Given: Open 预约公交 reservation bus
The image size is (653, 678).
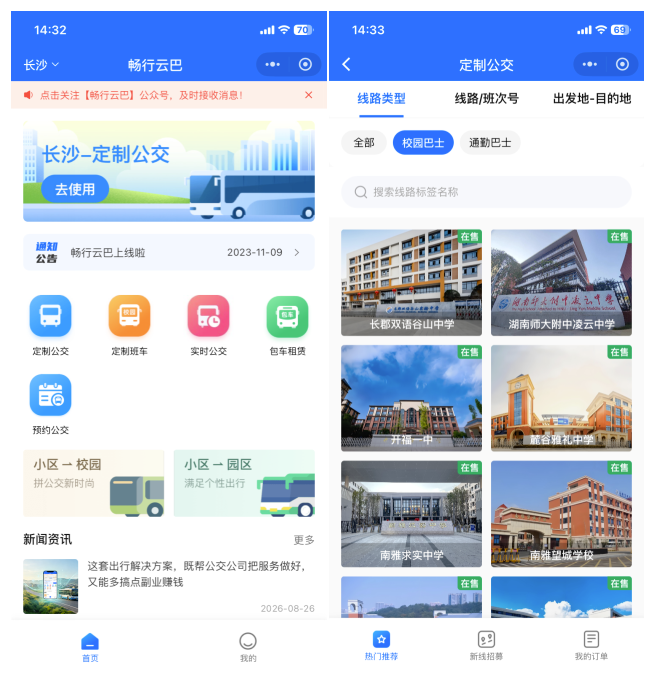Looking at the screenshot, I should tap(51, 404).
